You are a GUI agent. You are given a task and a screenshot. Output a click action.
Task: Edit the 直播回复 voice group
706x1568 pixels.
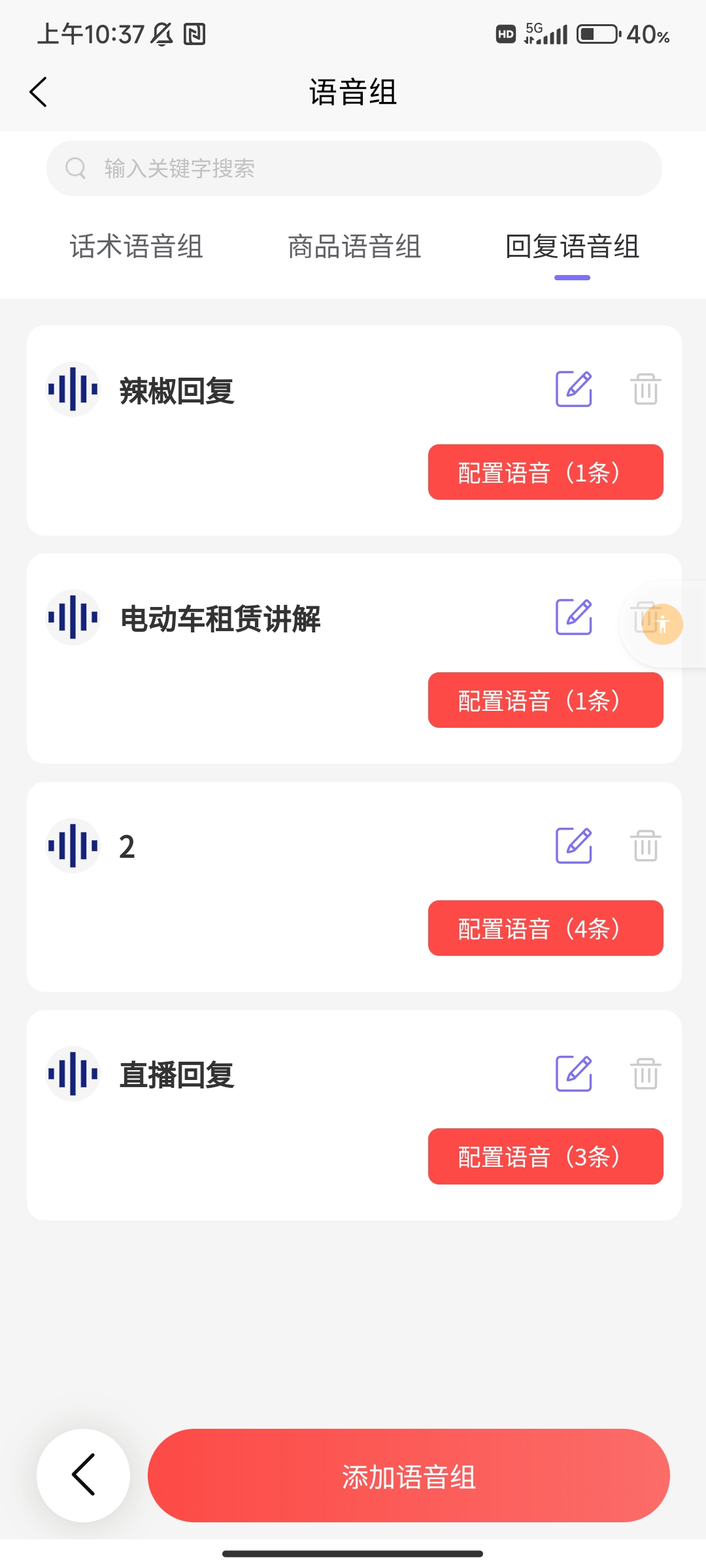click(573, 1073)
